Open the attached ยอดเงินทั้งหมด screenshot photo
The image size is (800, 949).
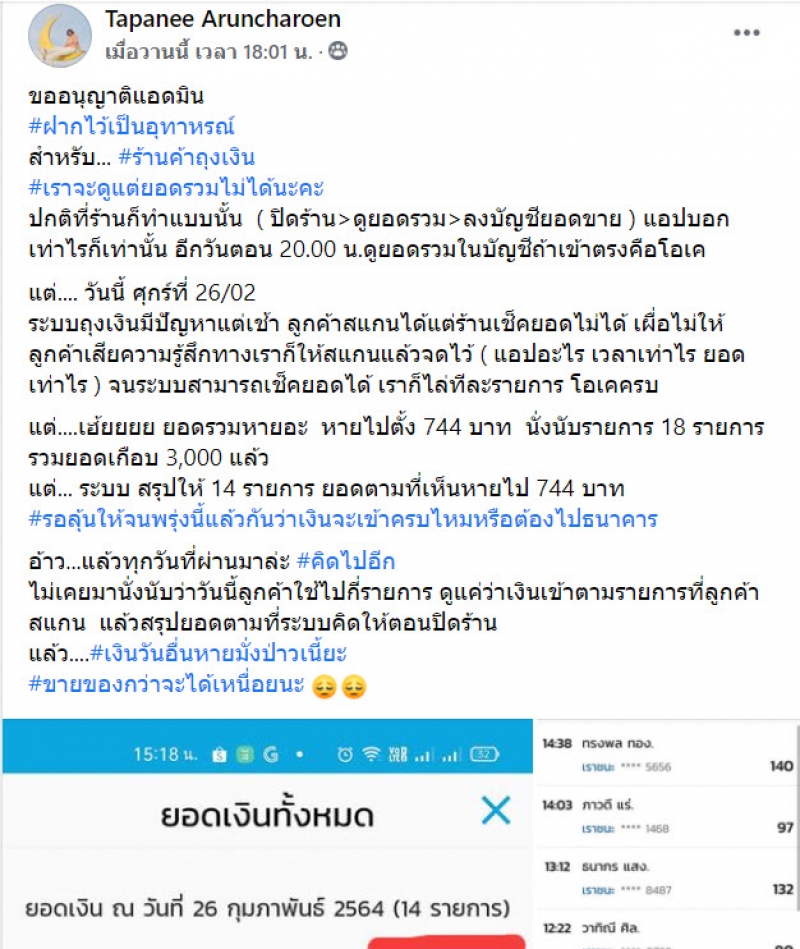(266, 835)
